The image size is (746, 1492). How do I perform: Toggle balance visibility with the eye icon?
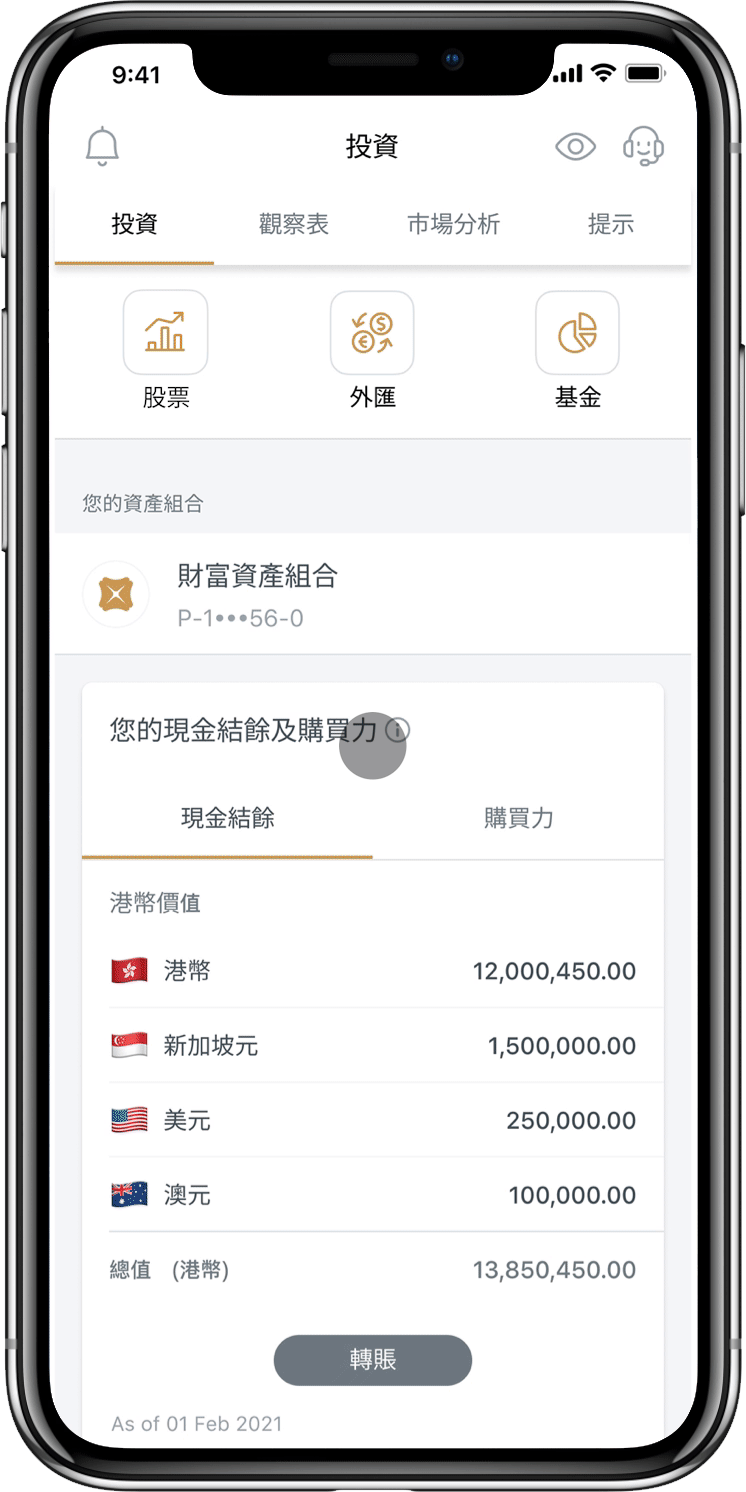pos(575,147)
